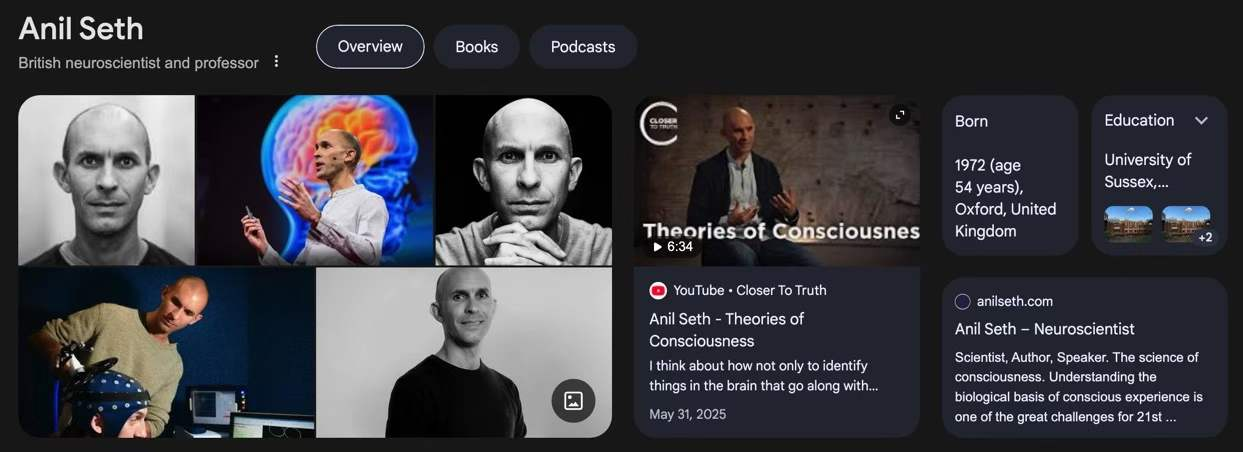View the TED talk brain image

point(315,180)
